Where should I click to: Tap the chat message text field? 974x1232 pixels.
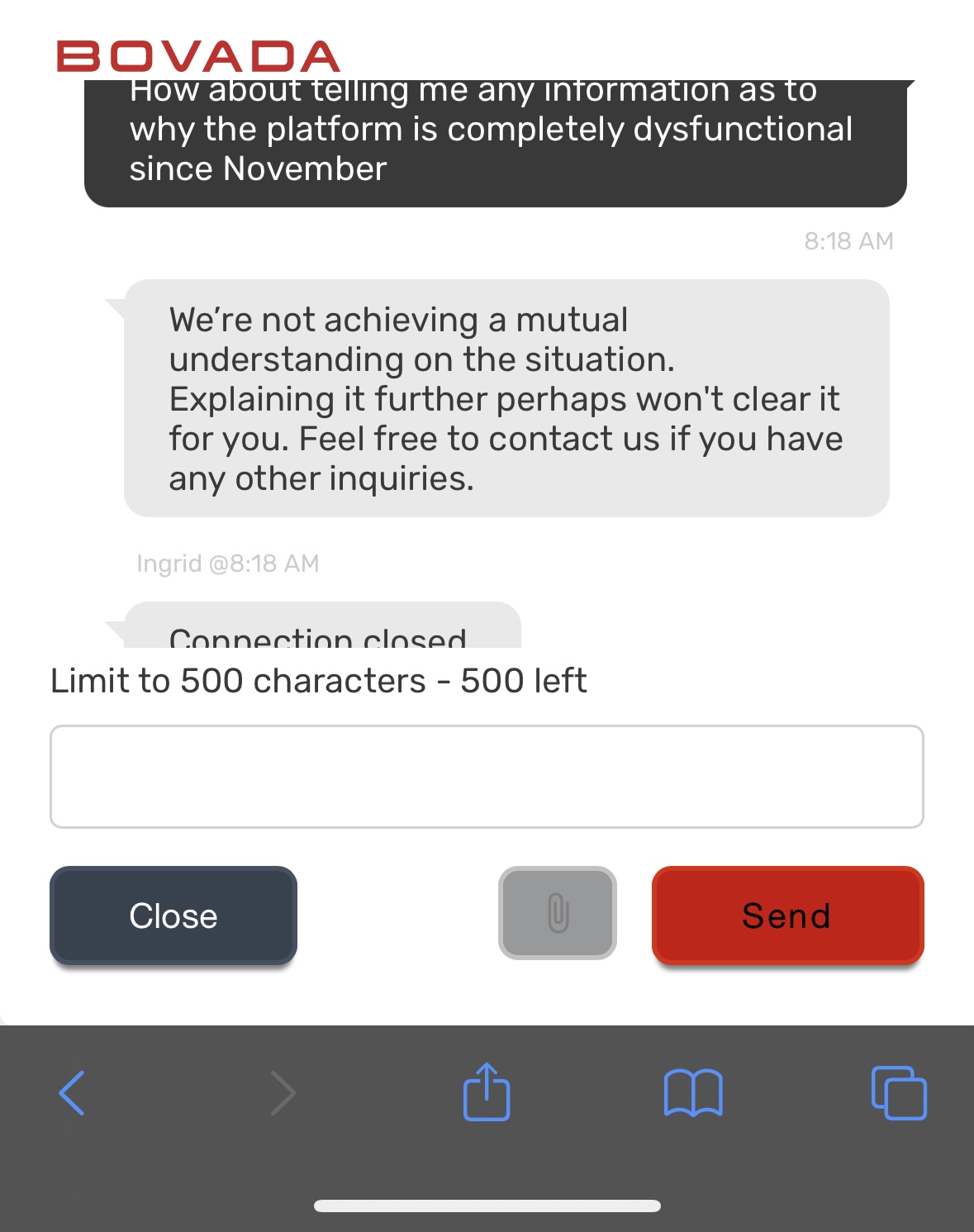(487, 777)
